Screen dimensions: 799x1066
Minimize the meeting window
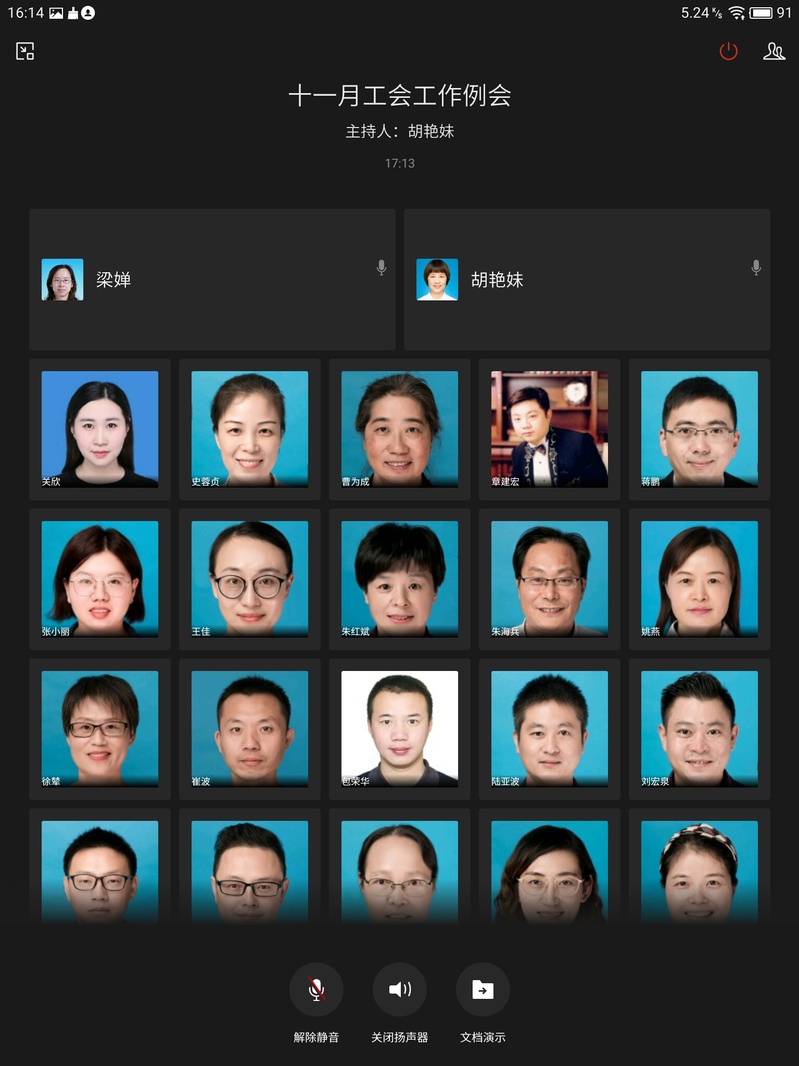click(x=25, y=51)
